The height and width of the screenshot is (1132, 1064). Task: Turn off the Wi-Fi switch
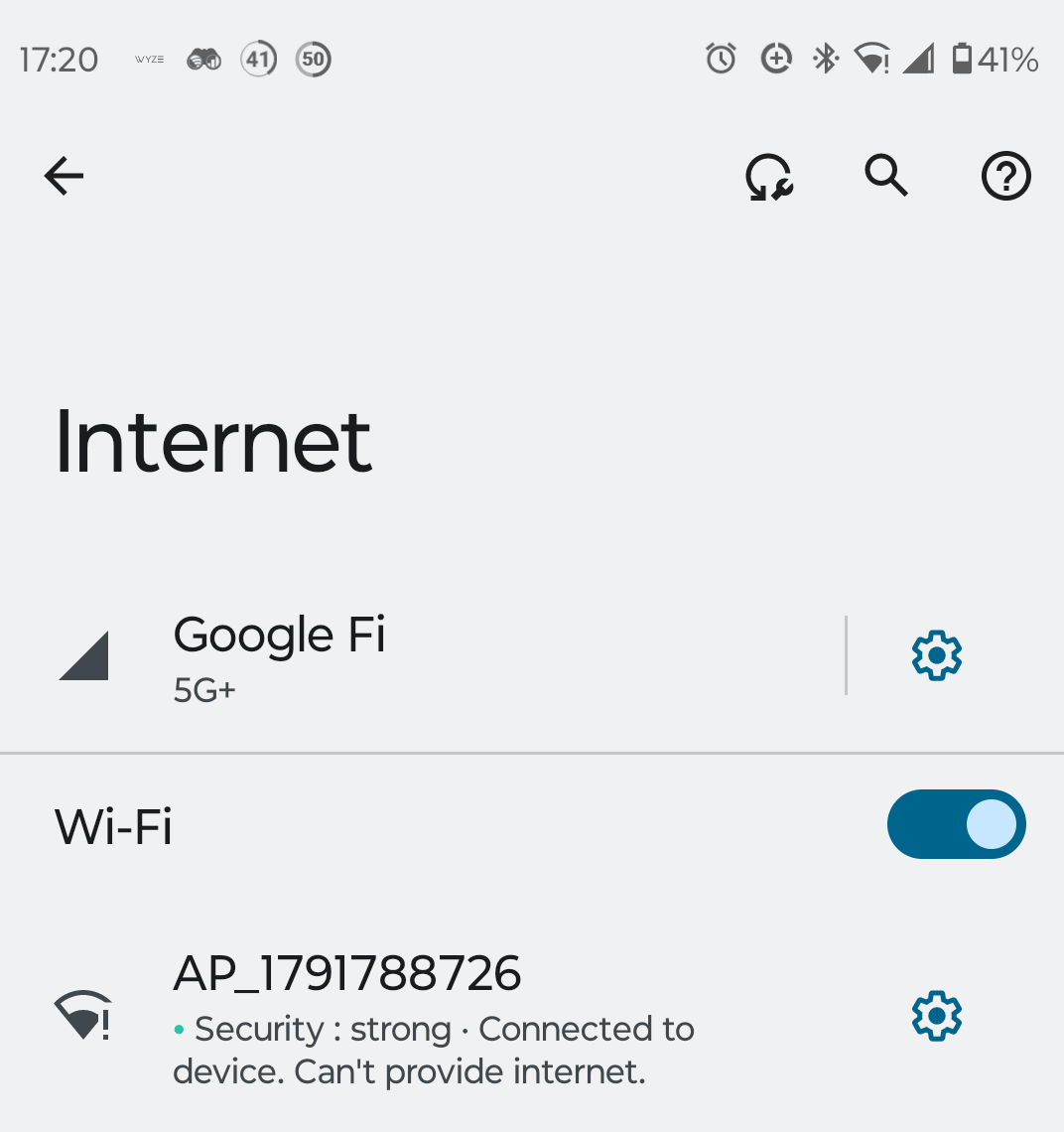click(956, 824)
